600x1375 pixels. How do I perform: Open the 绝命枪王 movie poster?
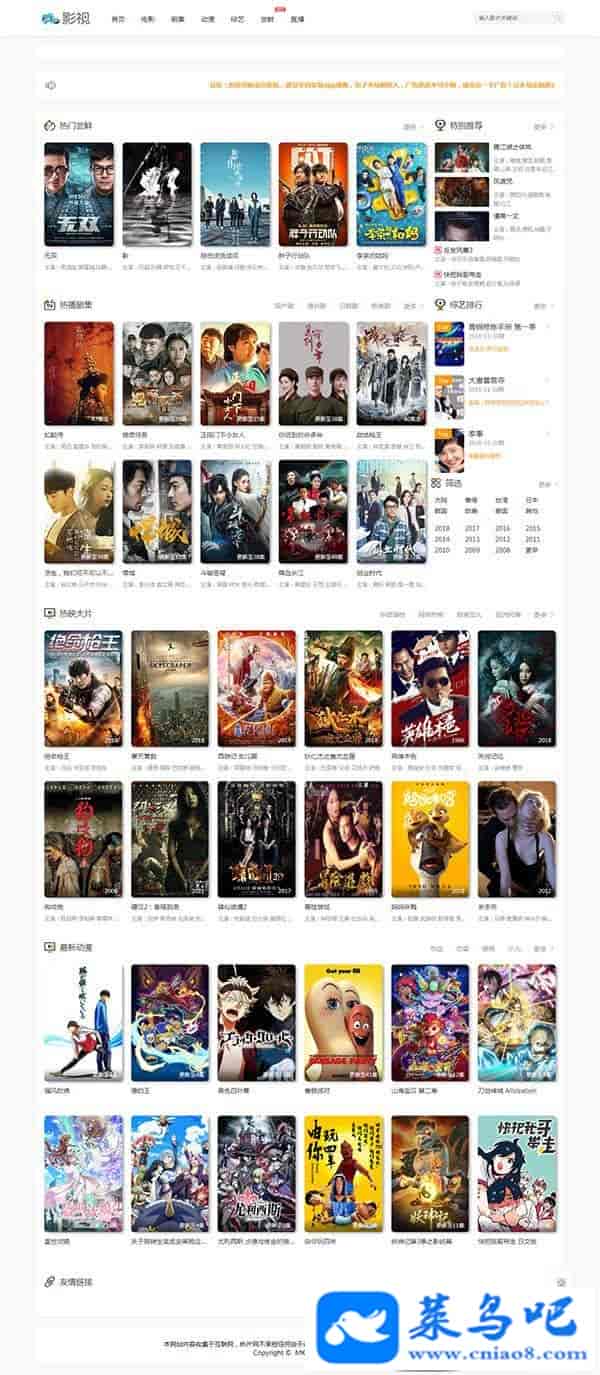tap(83, 688)
